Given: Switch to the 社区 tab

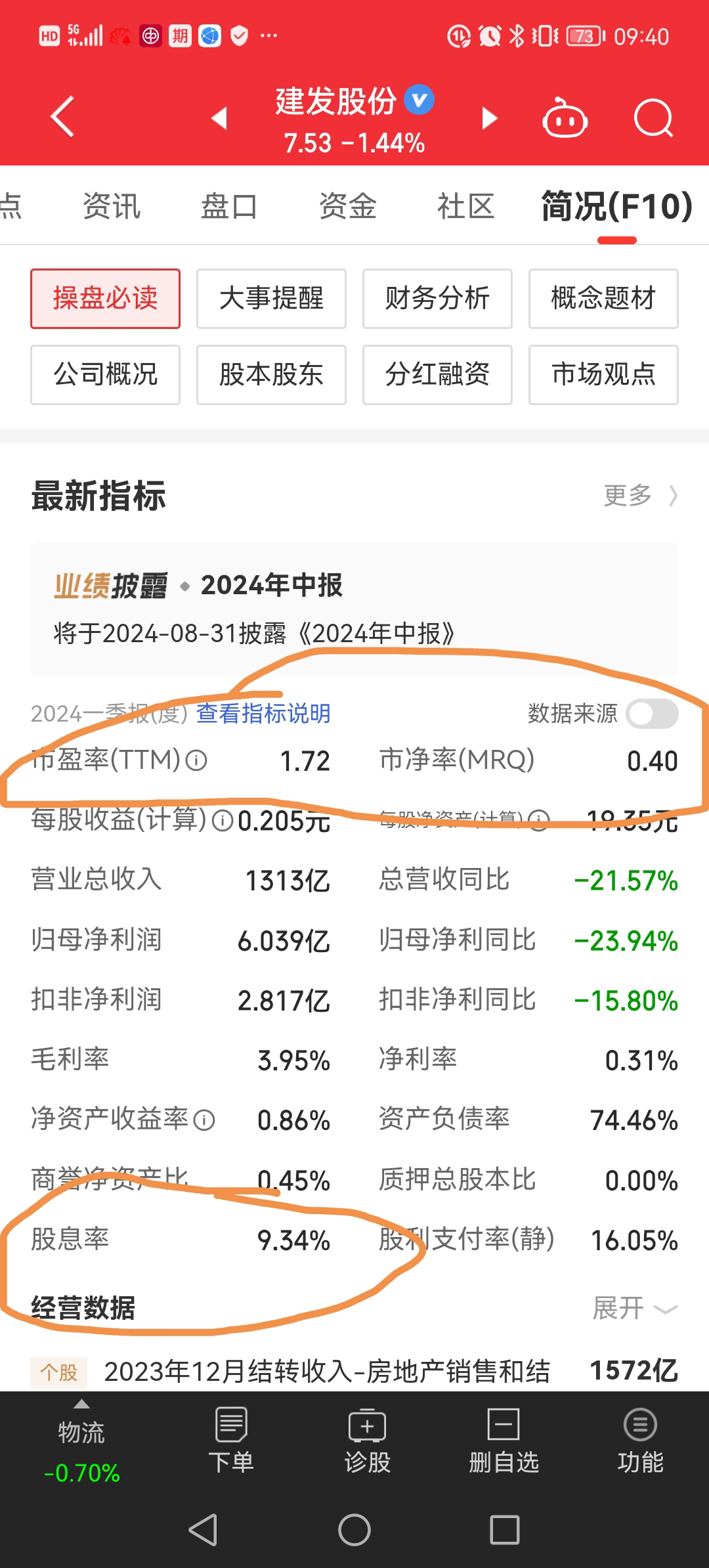Looking at the screenshot, I should [x=465, y=206].
